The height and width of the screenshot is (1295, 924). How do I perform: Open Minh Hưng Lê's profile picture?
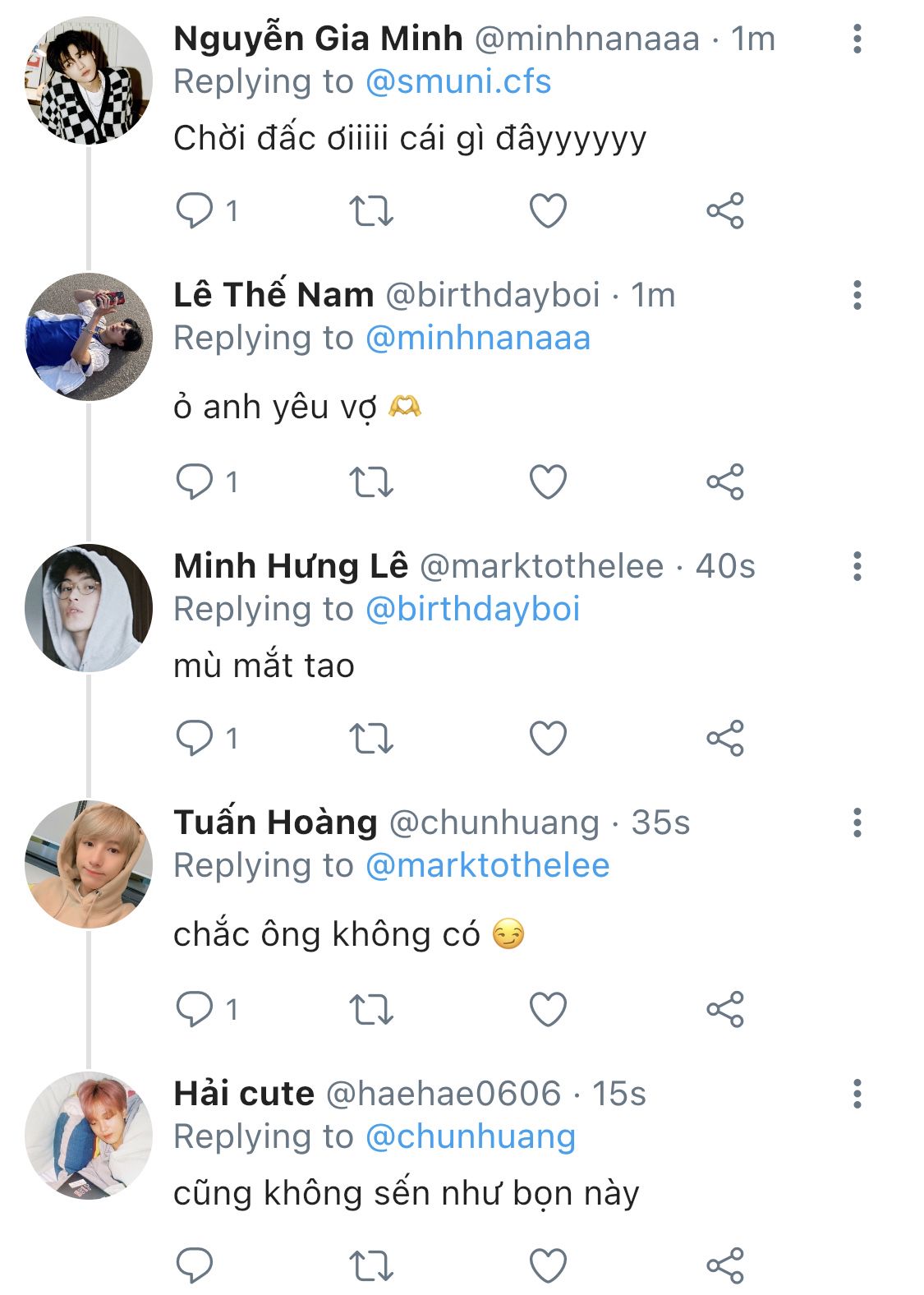[89, 608]
